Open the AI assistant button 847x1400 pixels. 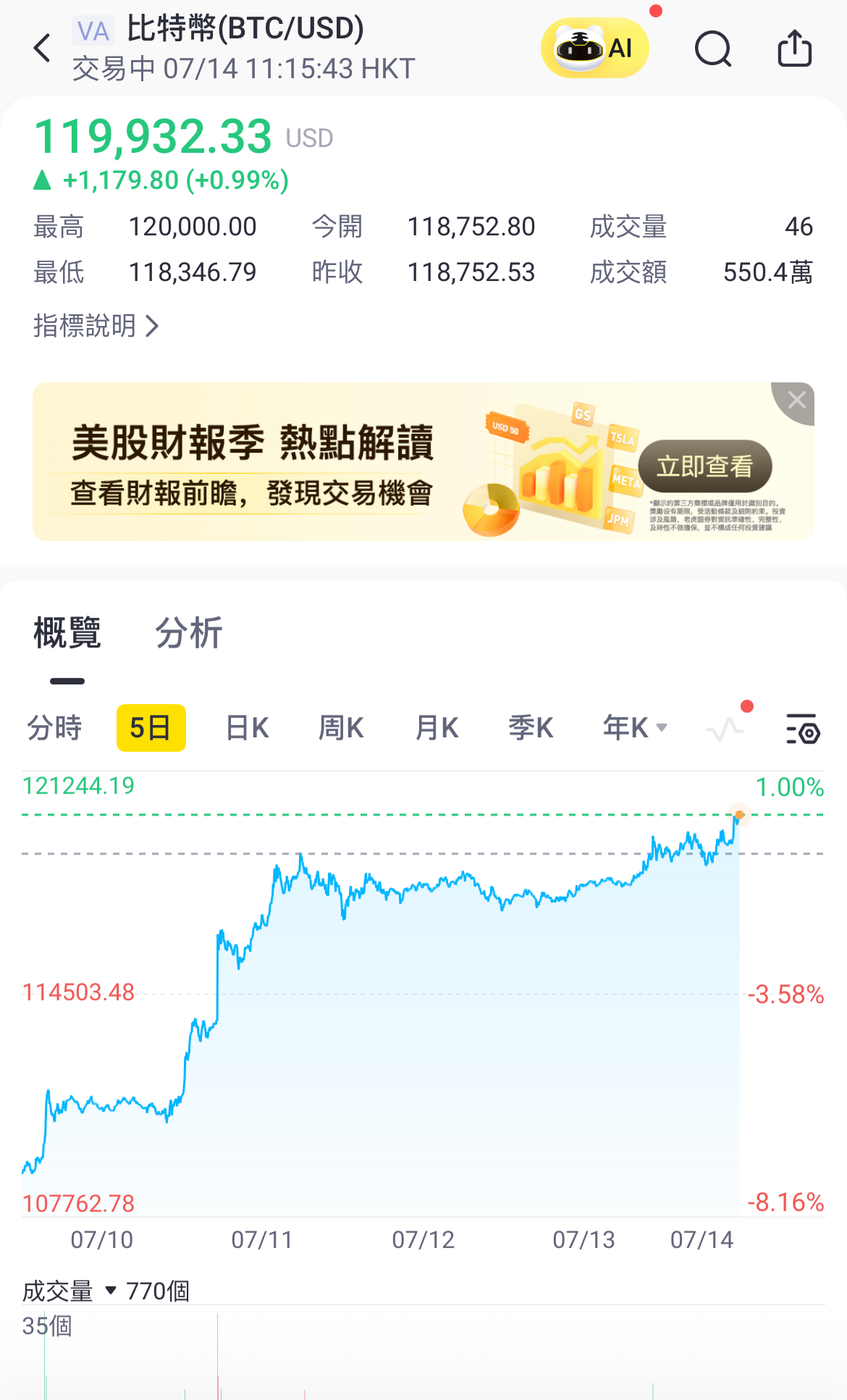pos(595,48)
